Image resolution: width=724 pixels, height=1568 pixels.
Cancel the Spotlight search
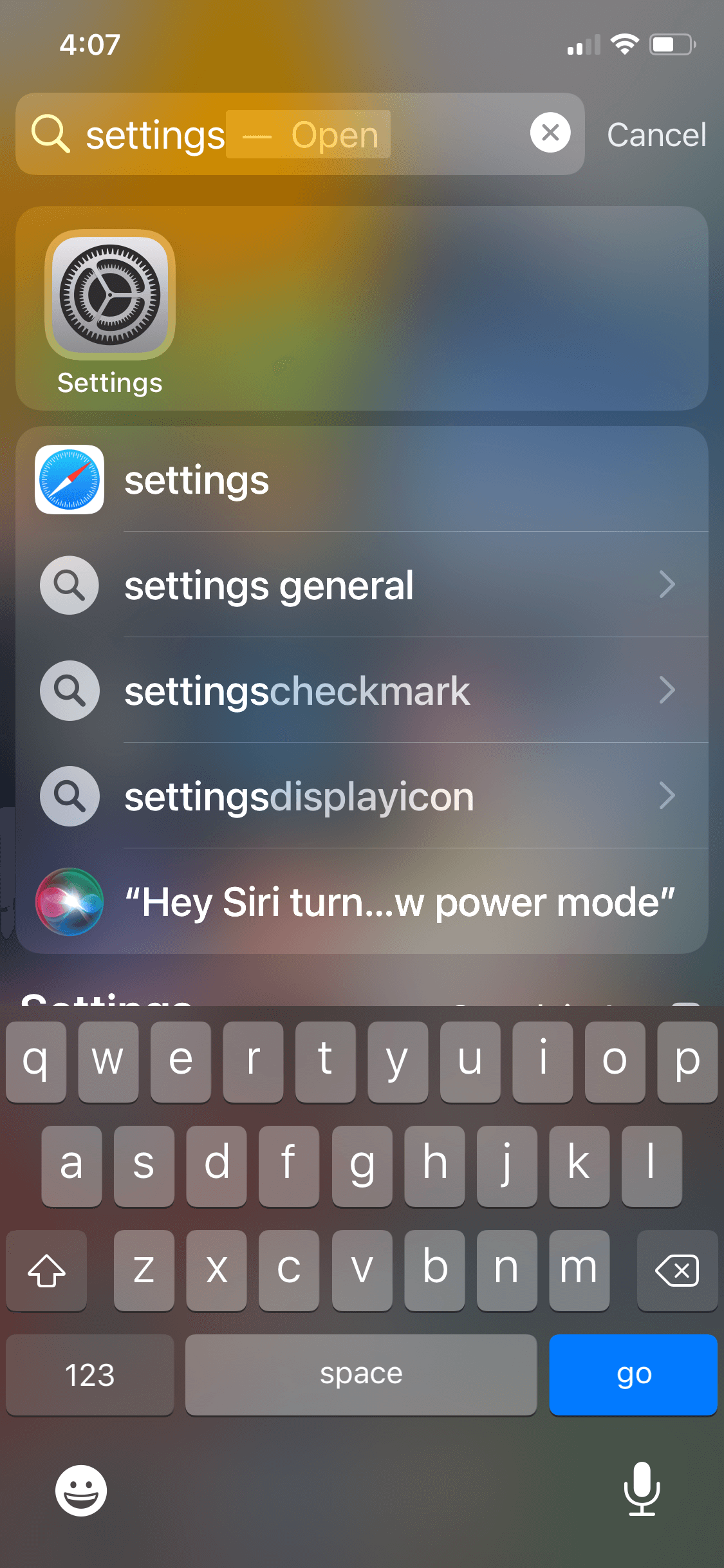coord(656,135)
